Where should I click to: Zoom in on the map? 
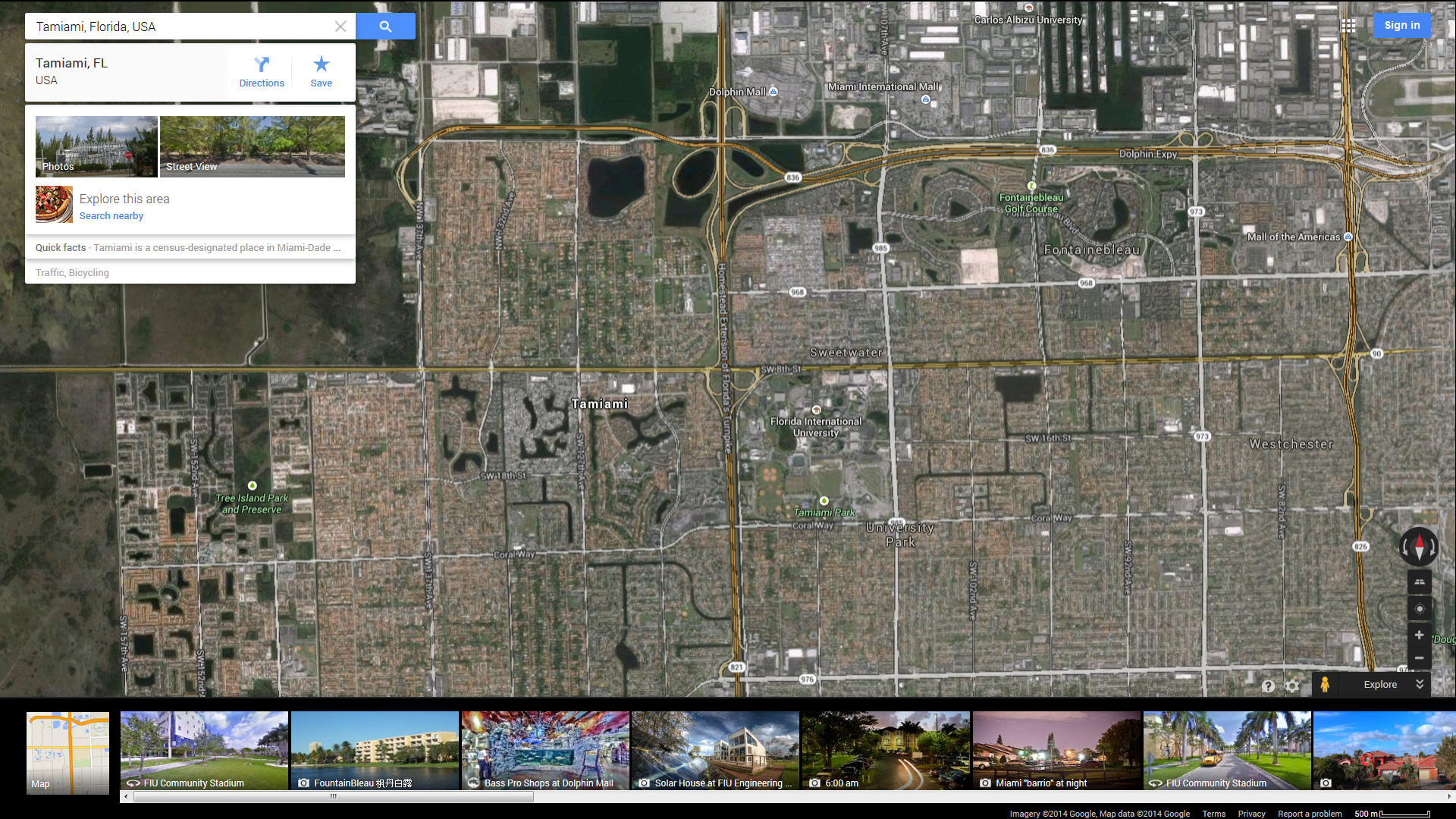(x=1419, y=635)
